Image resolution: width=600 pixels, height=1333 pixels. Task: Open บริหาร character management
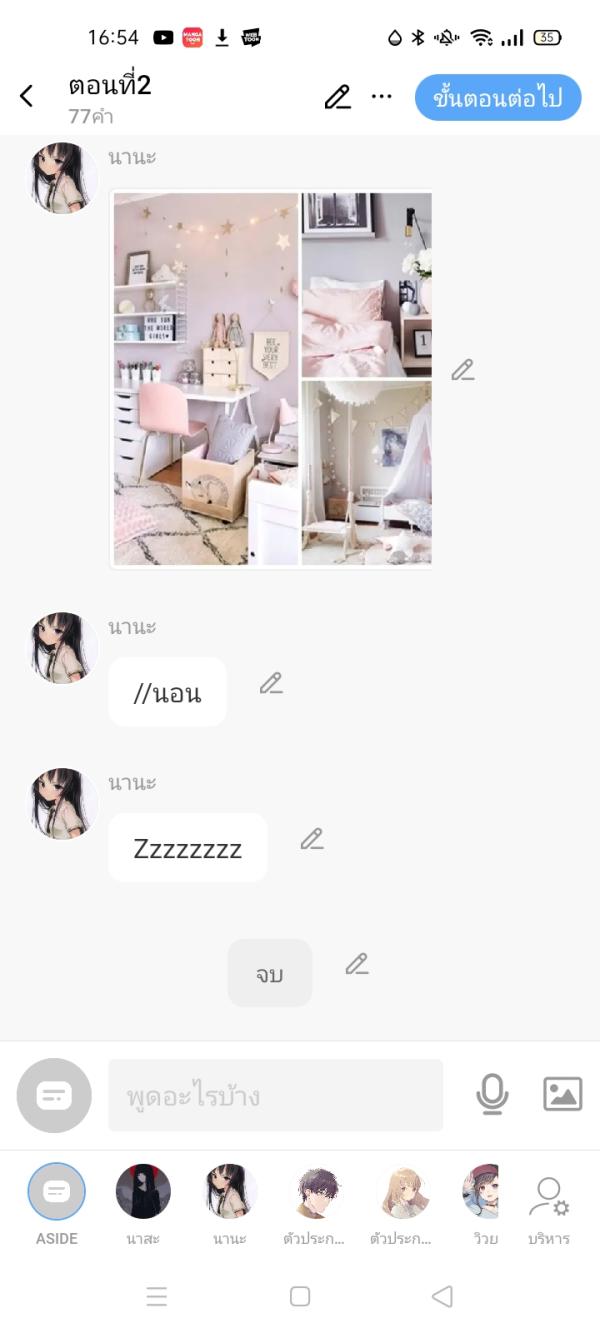549,1198
